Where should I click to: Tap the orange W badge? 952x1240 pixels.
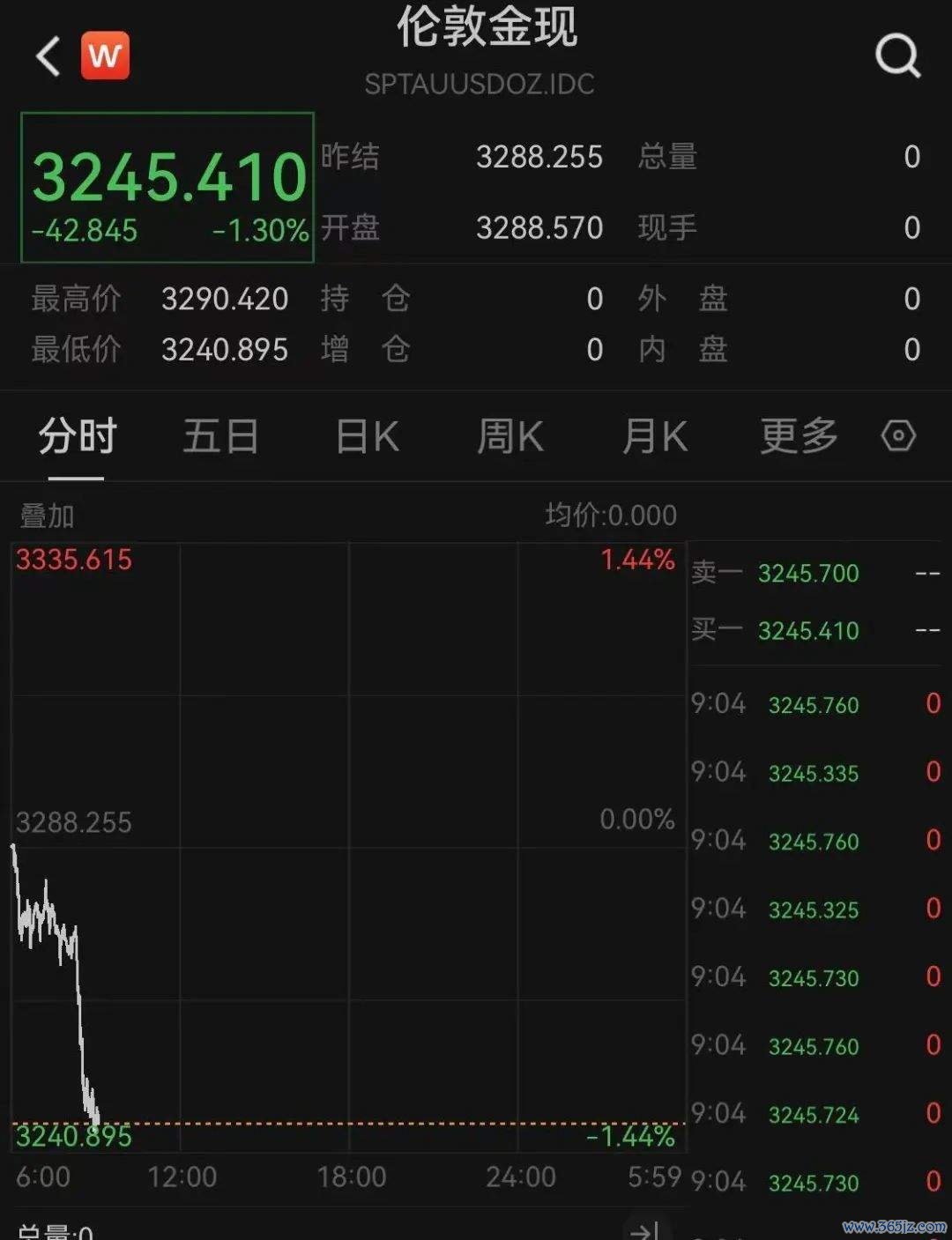click(106, 56)
